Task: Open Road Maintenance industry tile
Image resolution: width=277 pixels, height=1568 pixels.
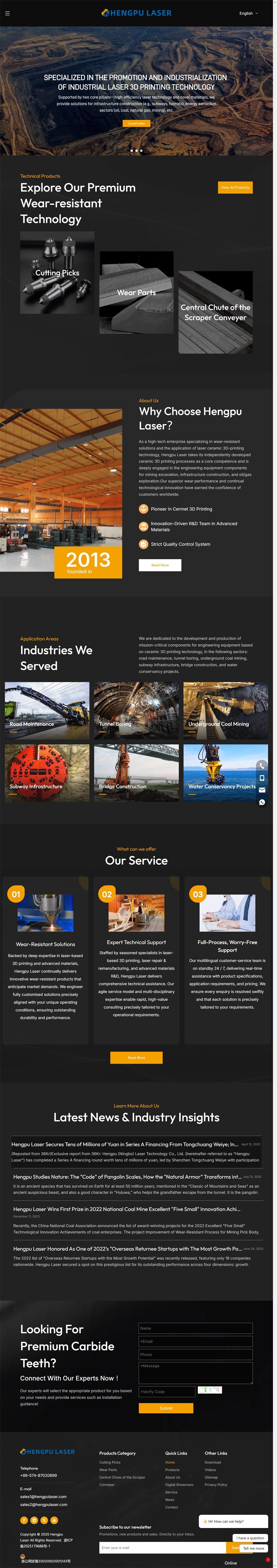Action: pos(47,710)
